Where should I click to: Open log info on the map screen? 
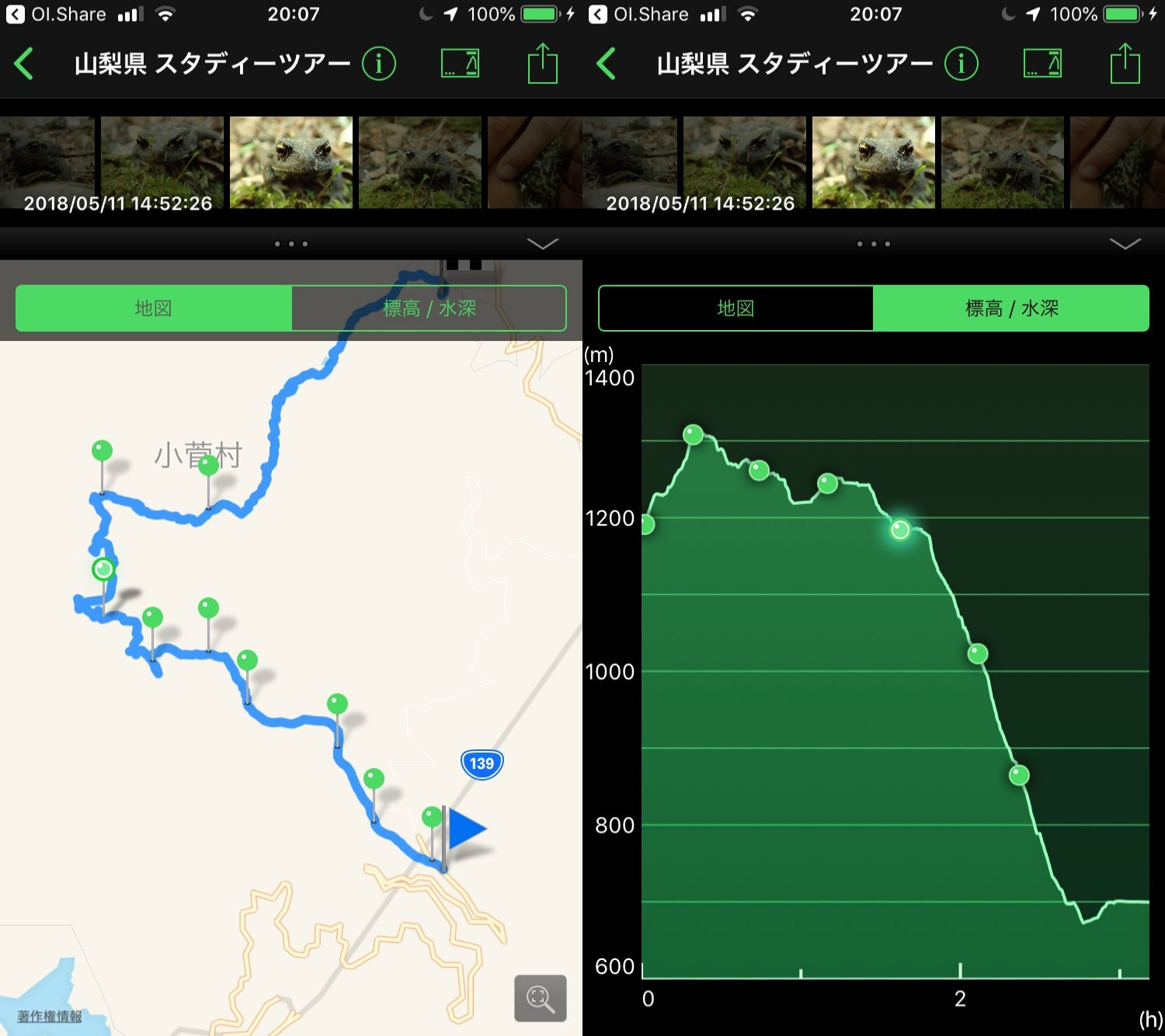point(379,64)
